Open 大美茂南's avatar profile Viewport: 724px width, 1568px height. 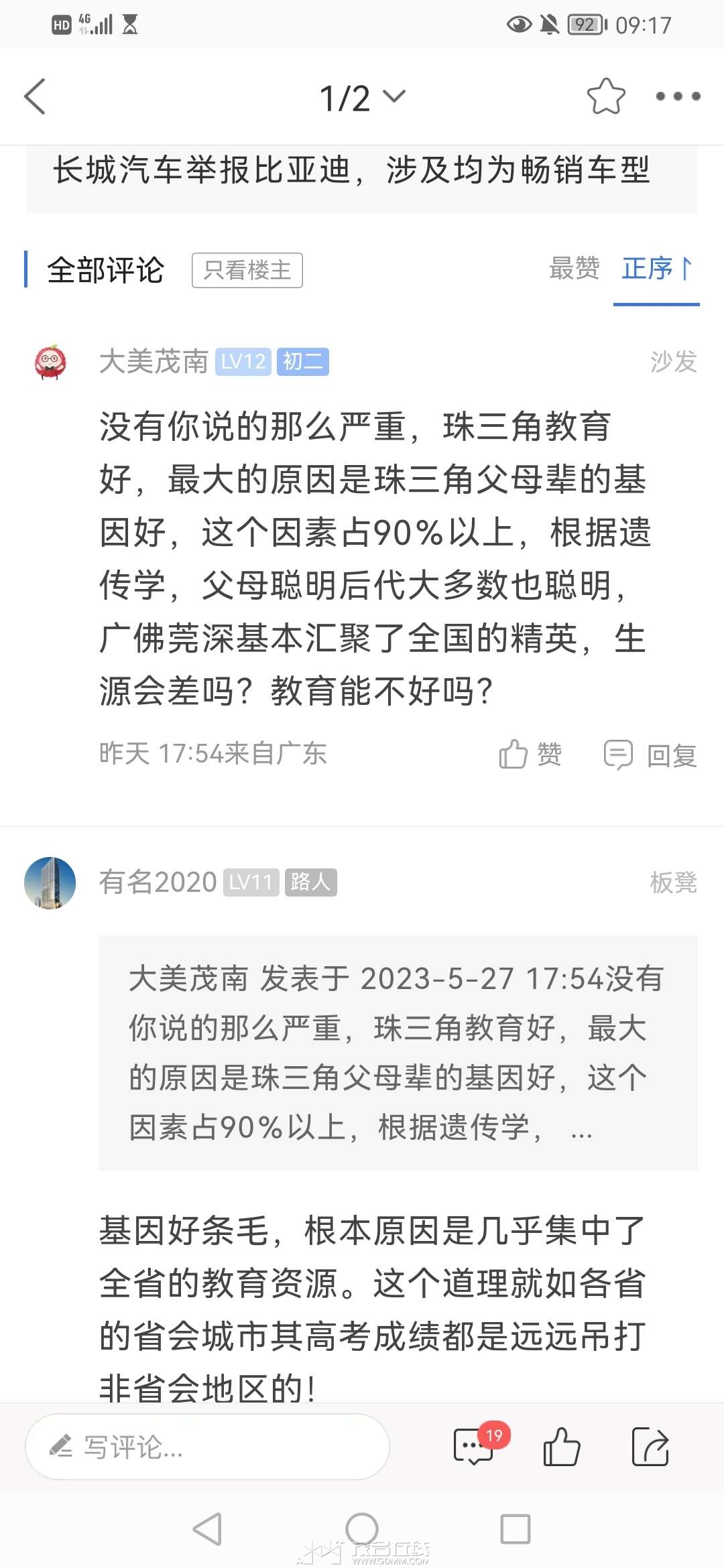click(x=50, y=363)
